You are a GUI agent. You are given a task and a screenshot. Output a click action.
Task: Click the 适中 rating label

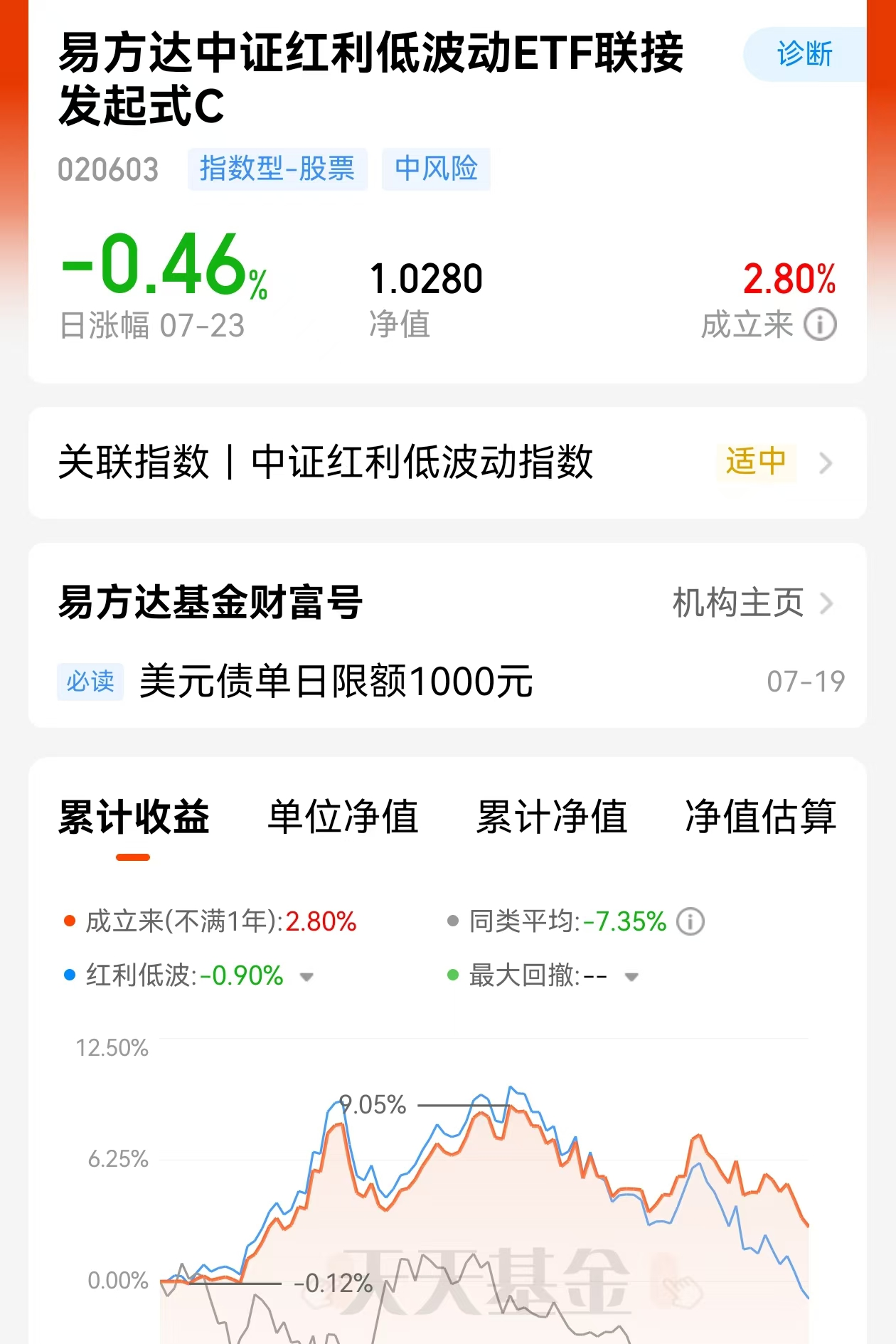(756, 462)
